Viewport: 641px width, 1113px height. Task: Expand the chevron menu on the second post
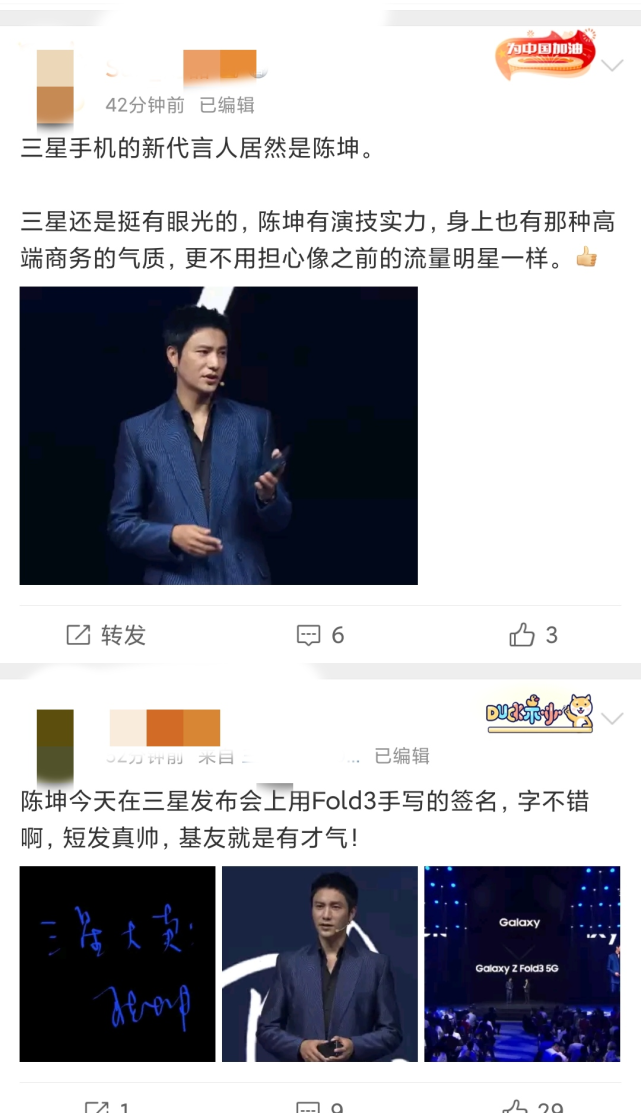click(x=613, y=719)
